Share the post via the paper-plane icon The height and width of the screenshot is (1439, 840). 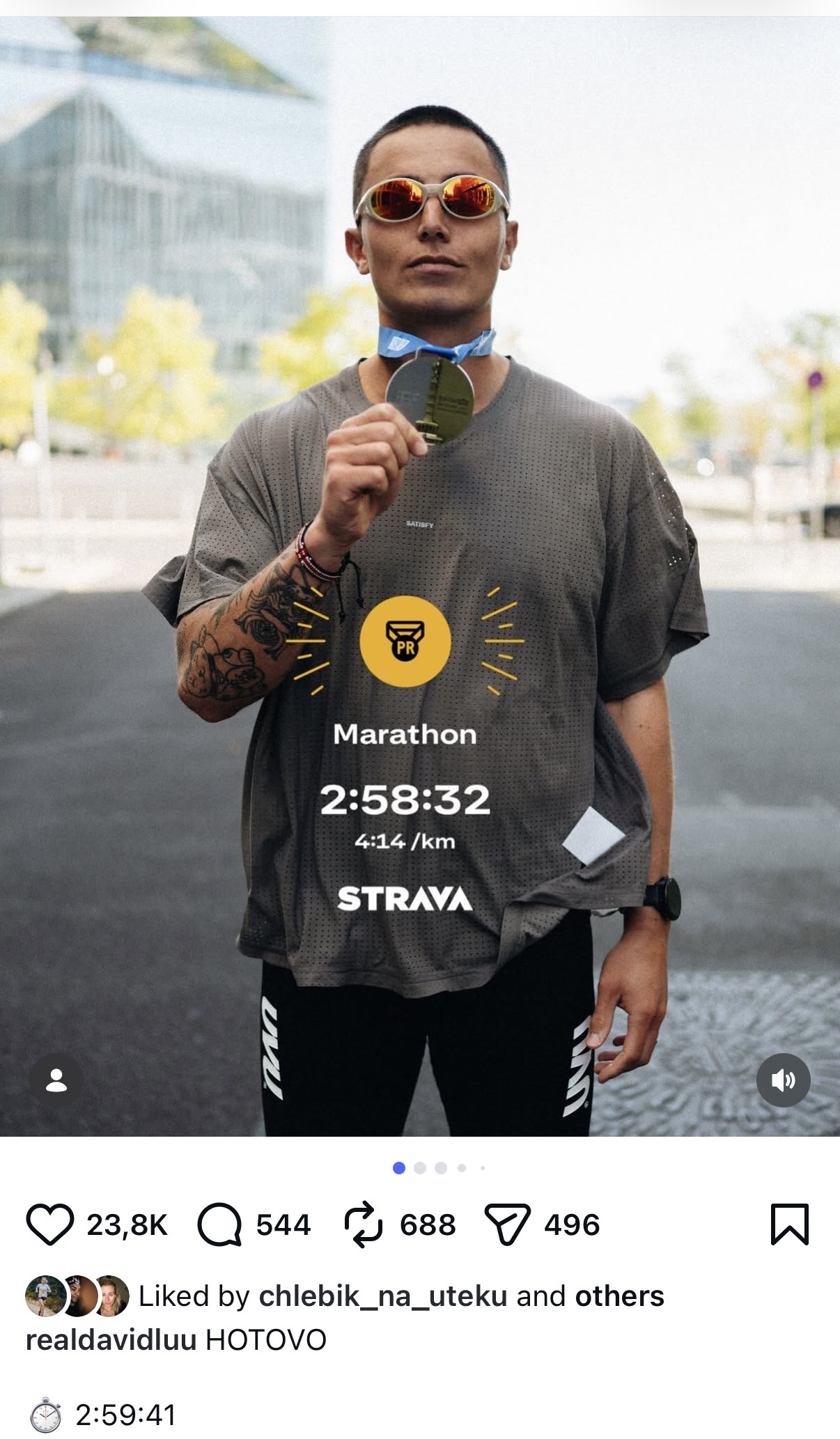pos(507,1224)
